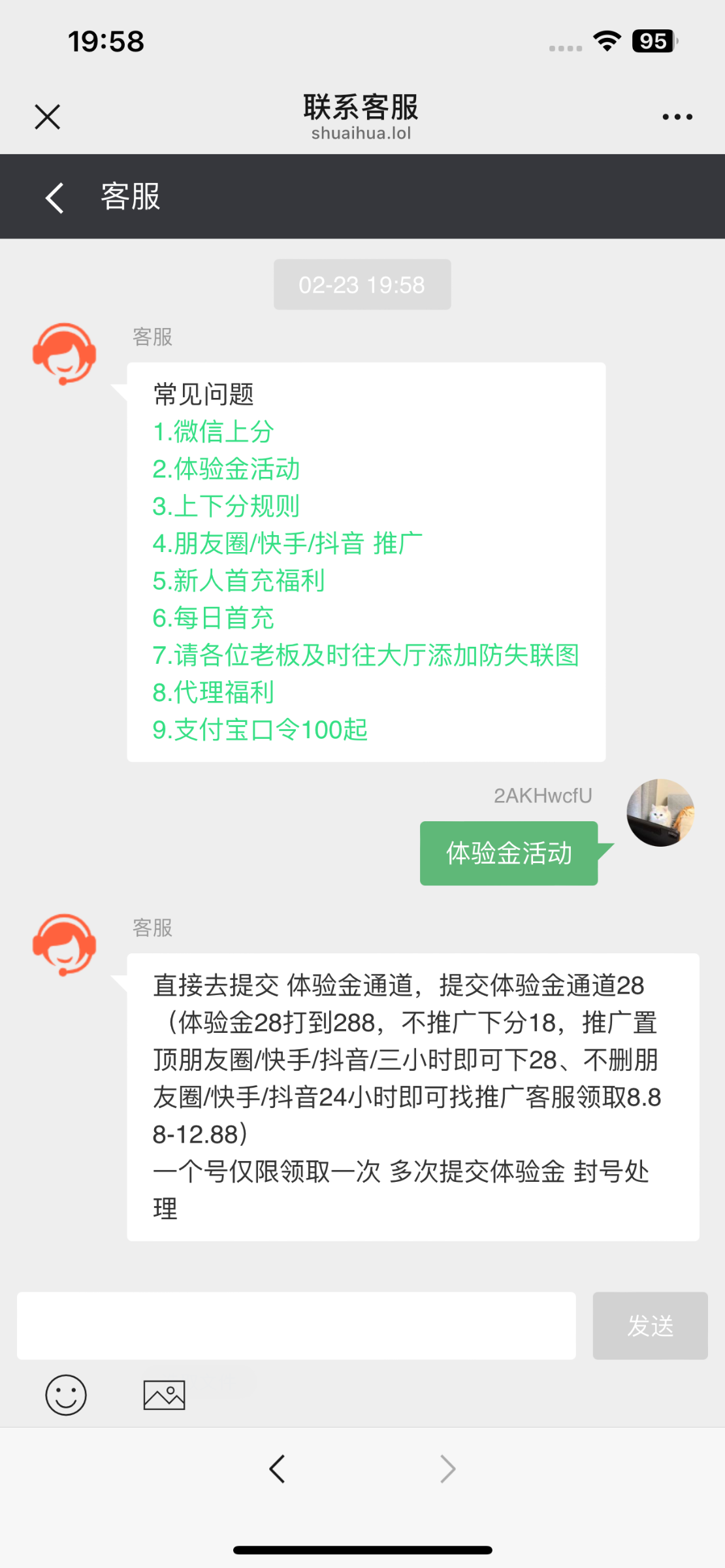The image size is (725, 1568).
Task: Tap the 发送 send button
Action: pos(649,1326)
